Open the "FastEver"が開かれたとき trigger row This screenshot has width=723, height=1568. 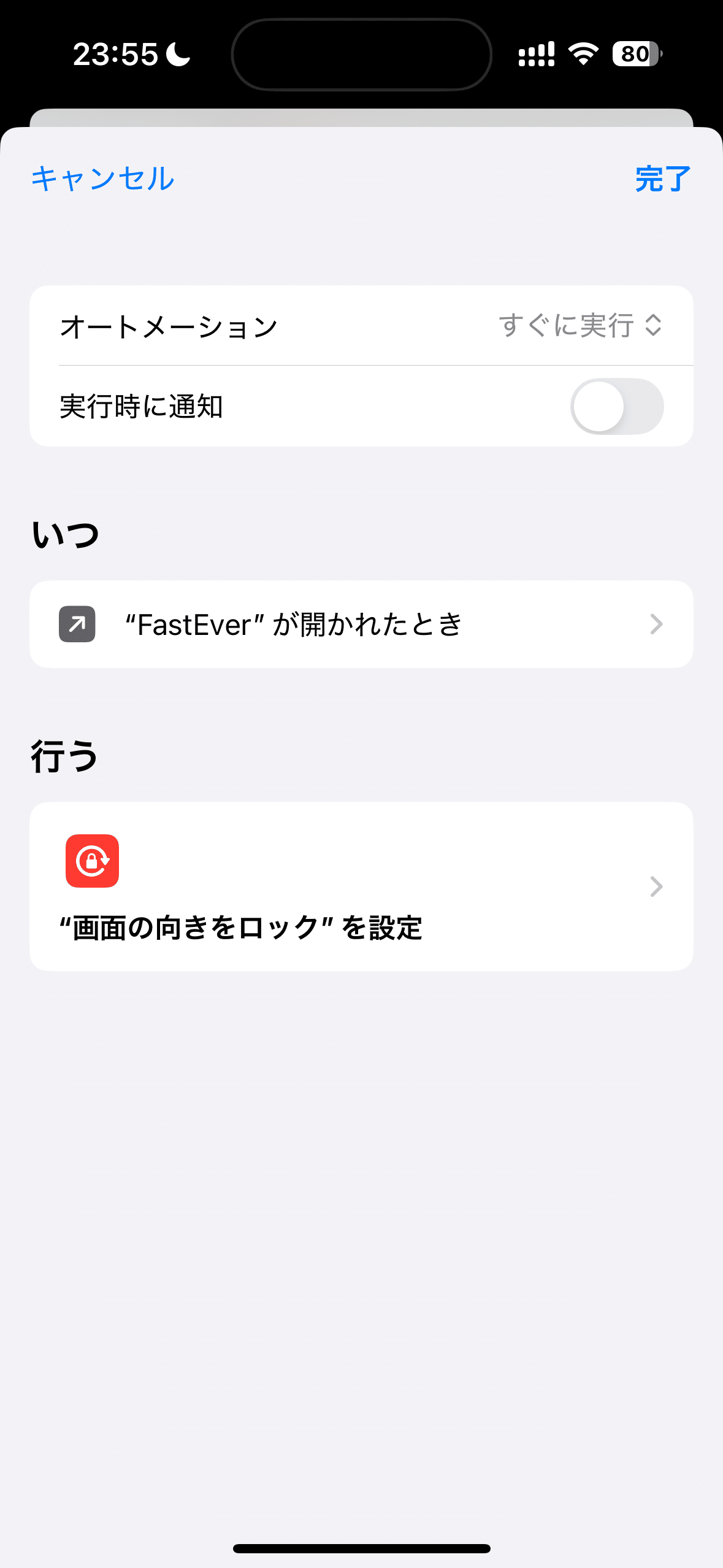click(361, 624)
